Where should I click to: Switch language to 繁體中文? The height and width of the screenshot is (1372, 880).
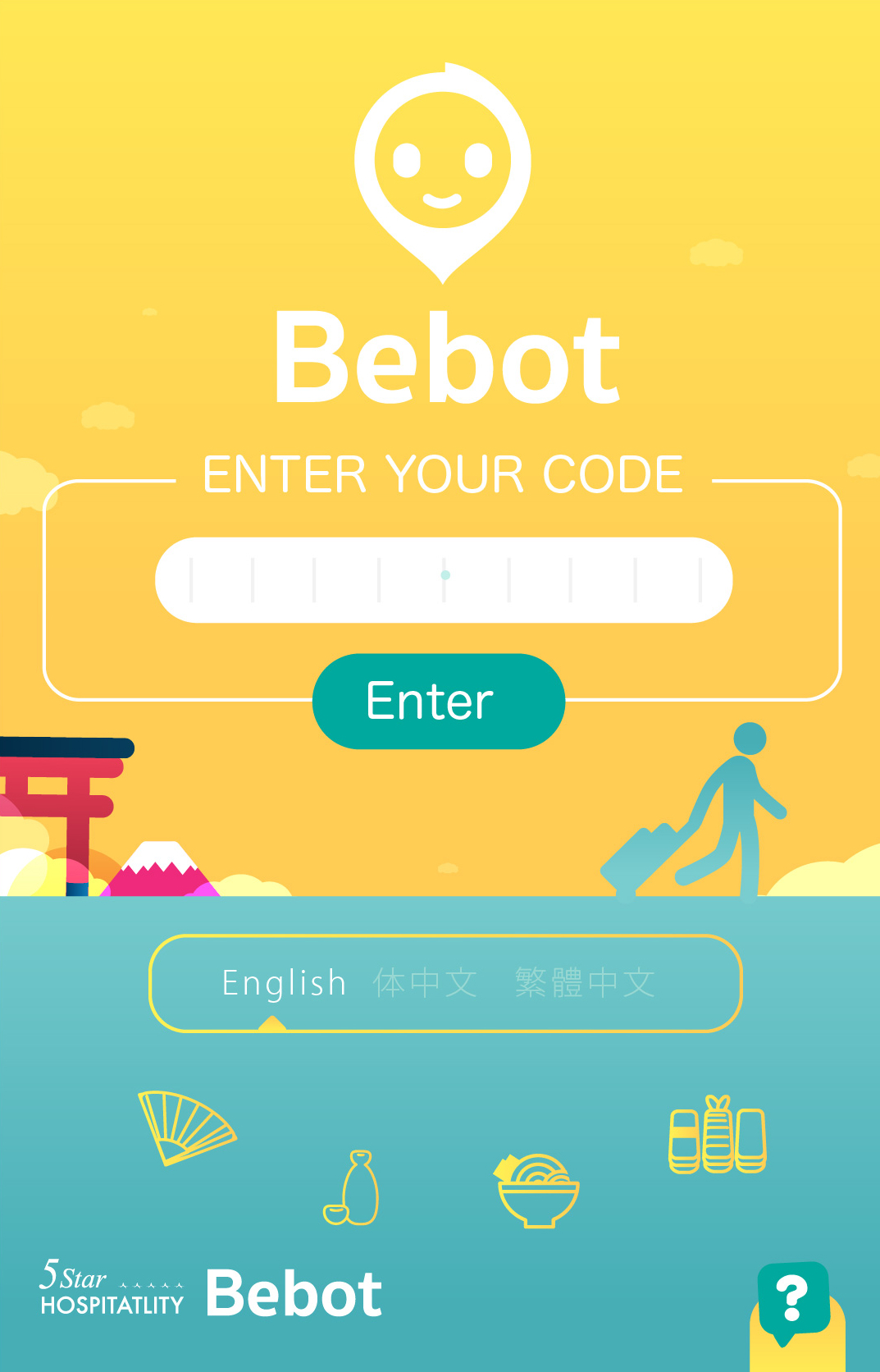[585, 983]
